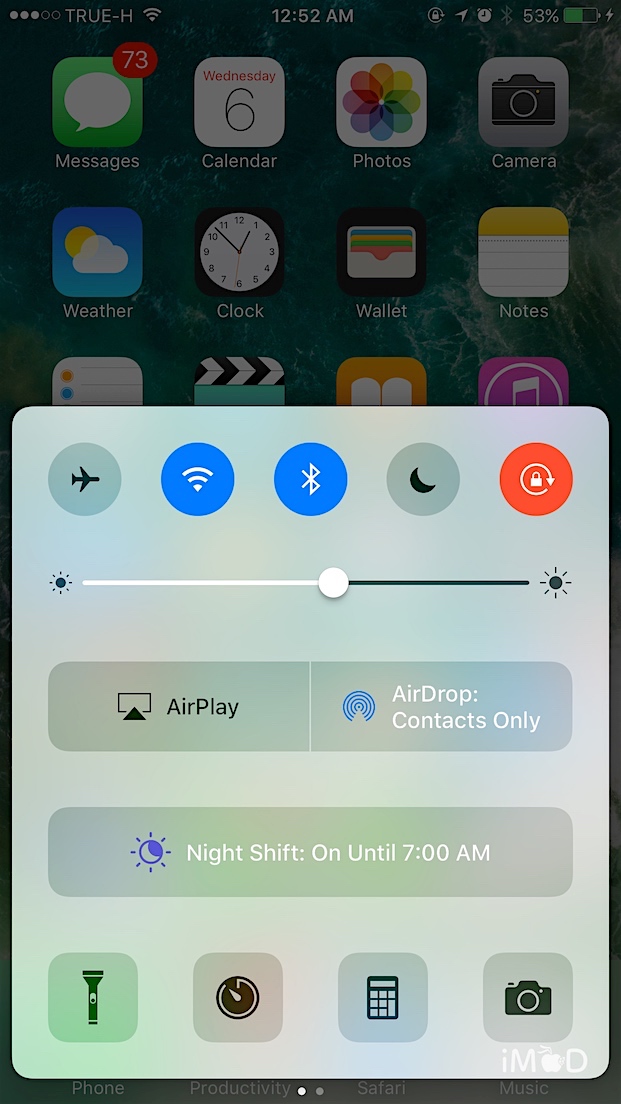
Task: Turn off Wi-Fi
Action: 198,480
